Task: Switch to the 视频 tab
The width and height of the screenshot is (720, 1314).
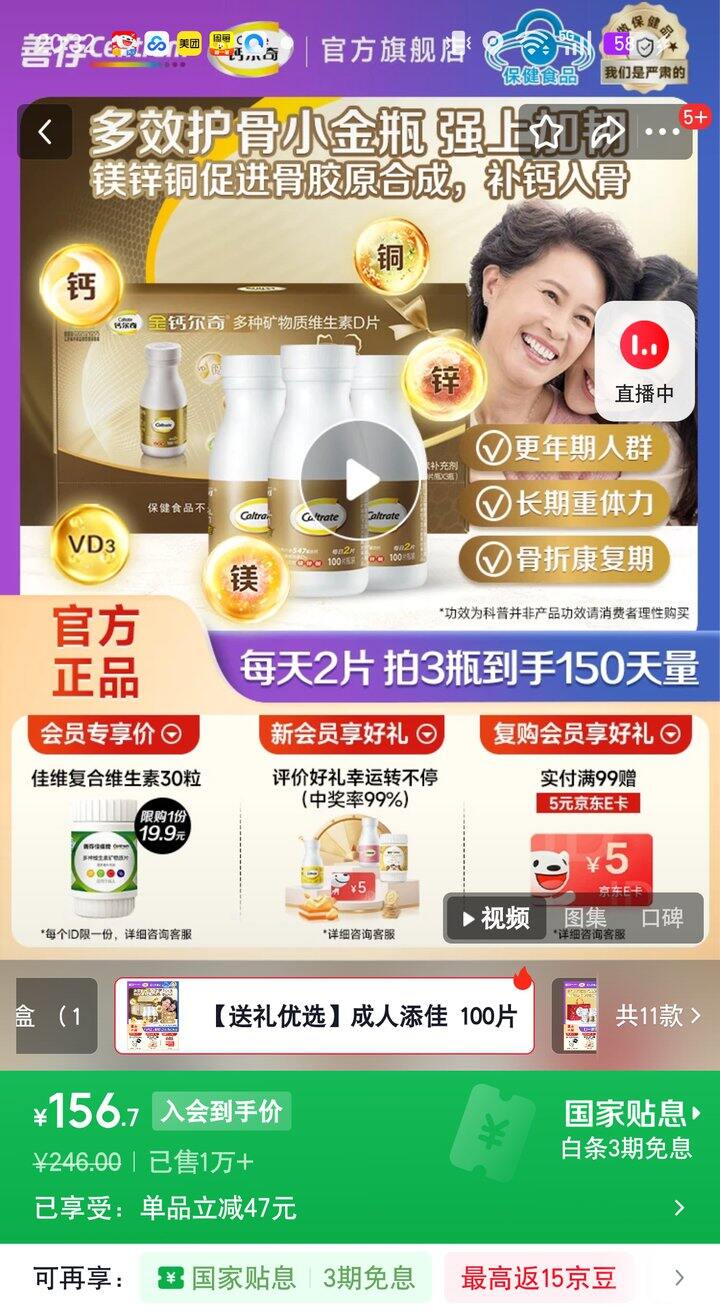Action: pos(496,918)
